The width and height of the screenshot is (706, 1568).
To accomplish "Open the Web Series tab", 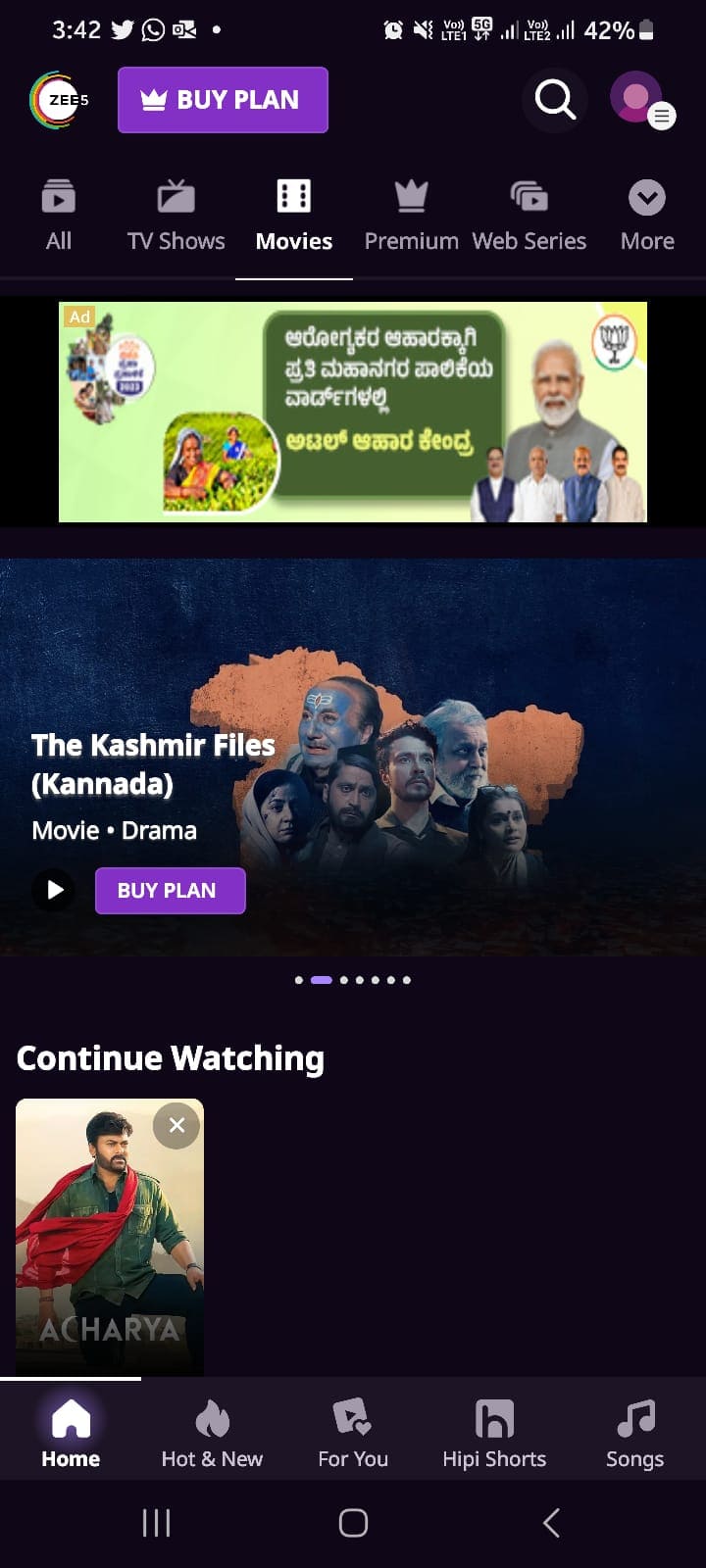I will click(529, 216).
